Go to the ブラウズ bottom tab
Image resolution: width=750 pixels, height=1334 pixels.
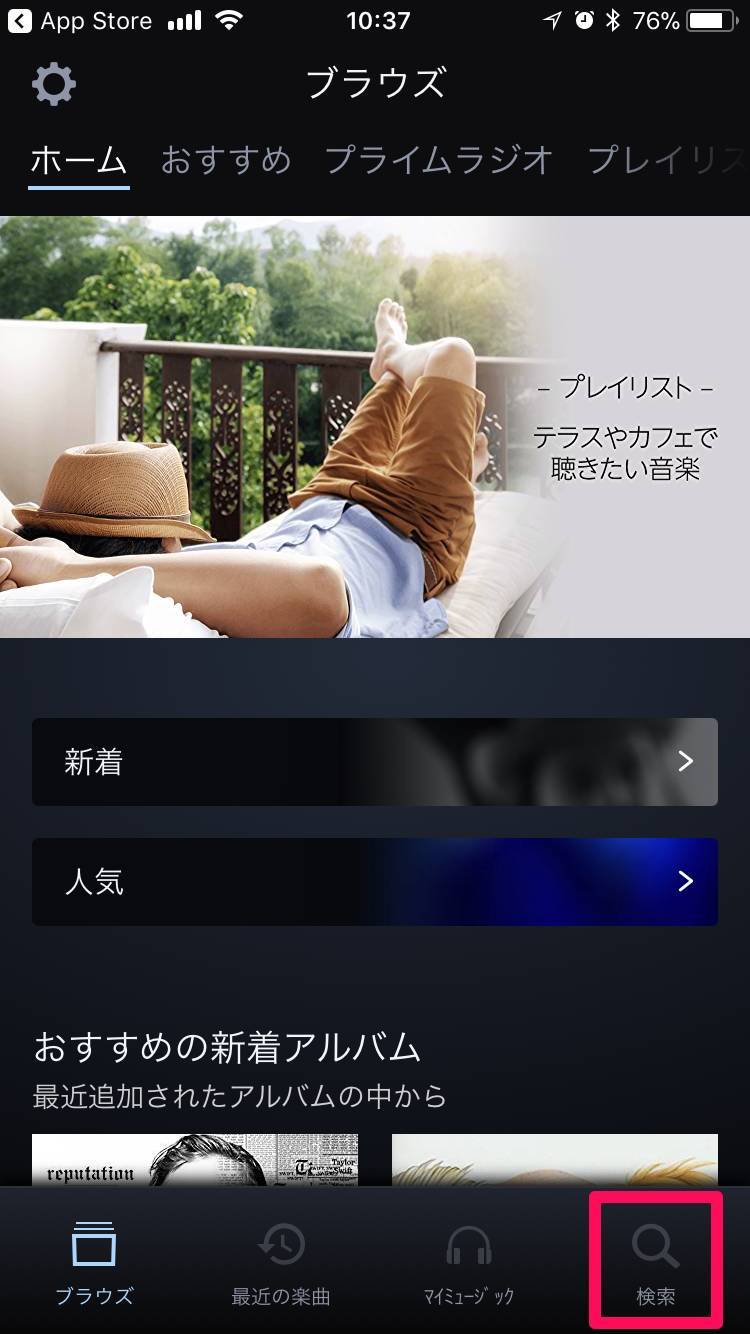(94, 1262)
